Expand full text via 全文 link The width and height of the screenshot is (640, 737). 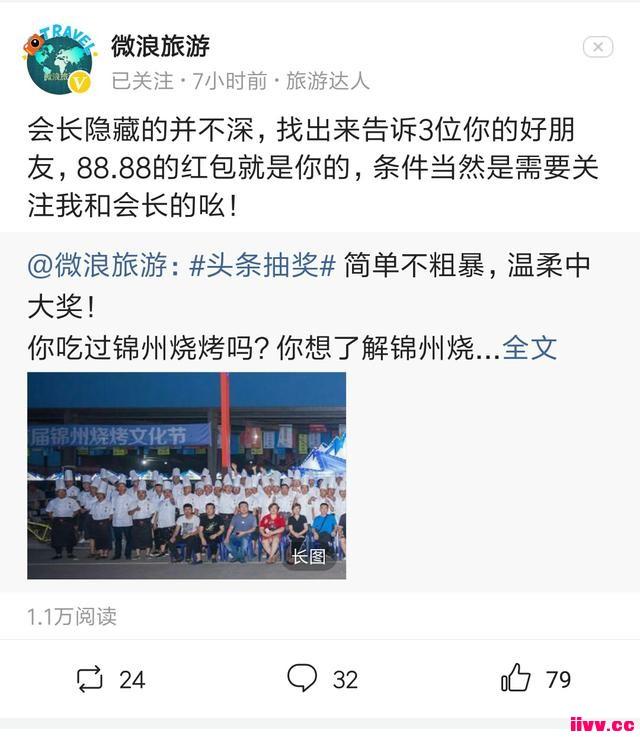click(529, 347)
